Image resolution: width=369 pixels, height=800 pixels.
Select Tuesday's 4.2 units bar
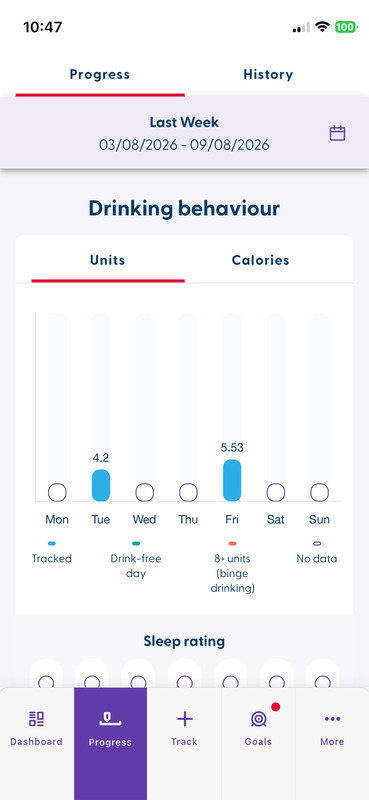[x=101, y=485]
